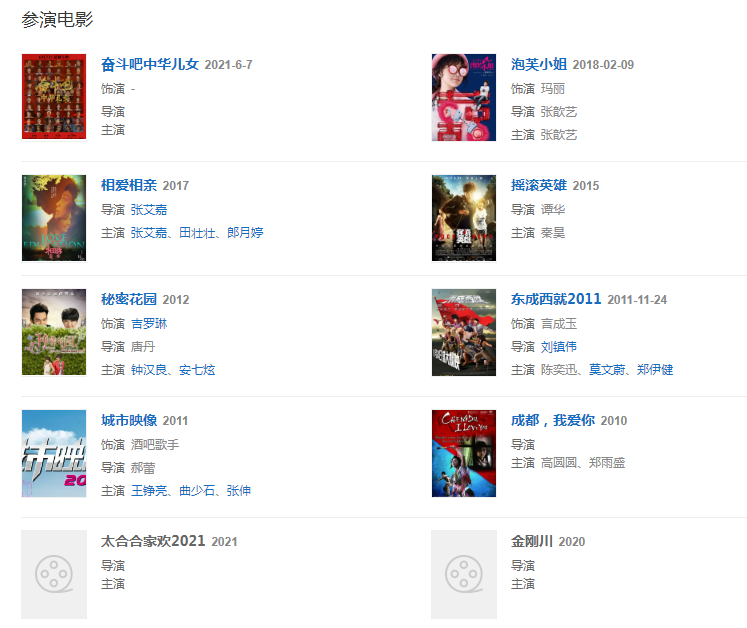Open the movie 奋斗吧中华儿女
Screen dimensions: 747x628
pyautogui.click(x=150, y=65)
